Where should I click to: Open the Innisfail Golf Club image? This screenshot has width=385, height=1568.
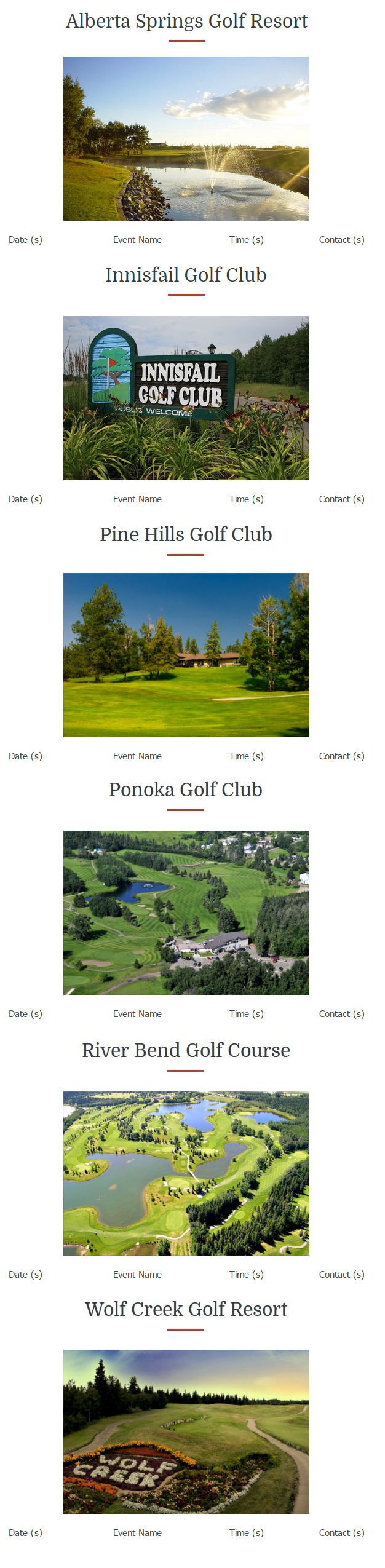[x=186, y=398]
